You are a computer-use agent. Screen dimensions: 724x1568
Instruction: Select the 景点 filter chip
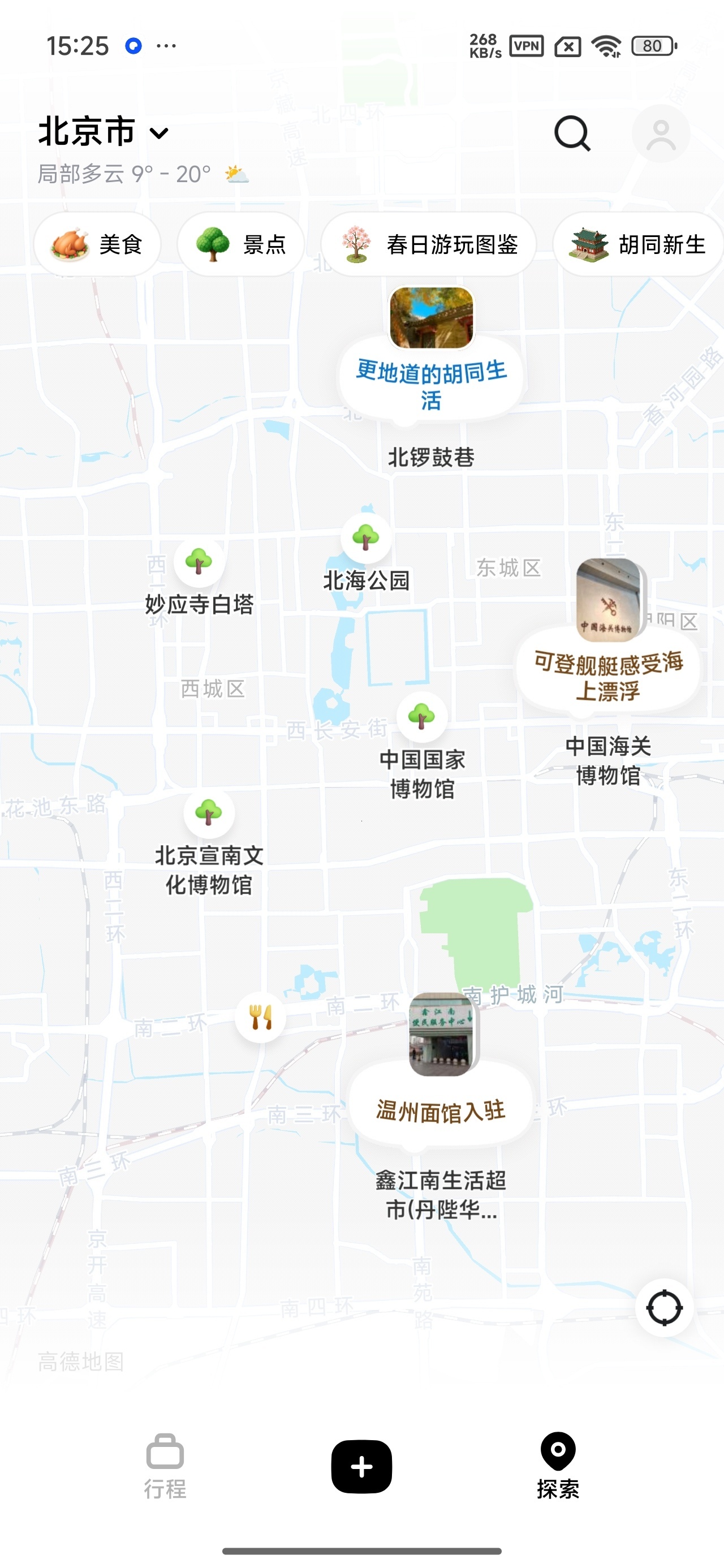tap(241, 245)
